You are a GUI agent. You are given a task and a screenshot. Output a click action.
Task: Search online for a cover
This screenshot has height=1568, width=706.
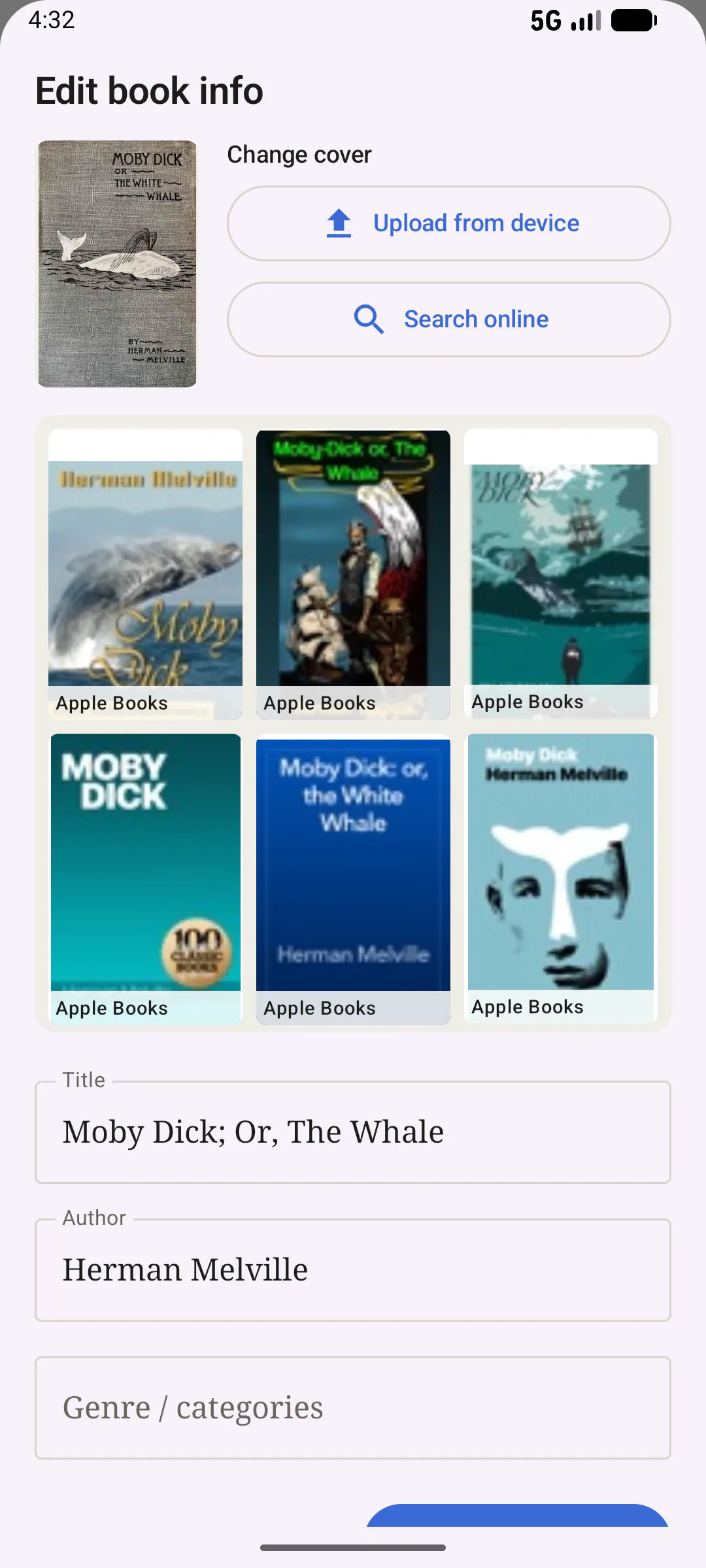click(449, 319)
